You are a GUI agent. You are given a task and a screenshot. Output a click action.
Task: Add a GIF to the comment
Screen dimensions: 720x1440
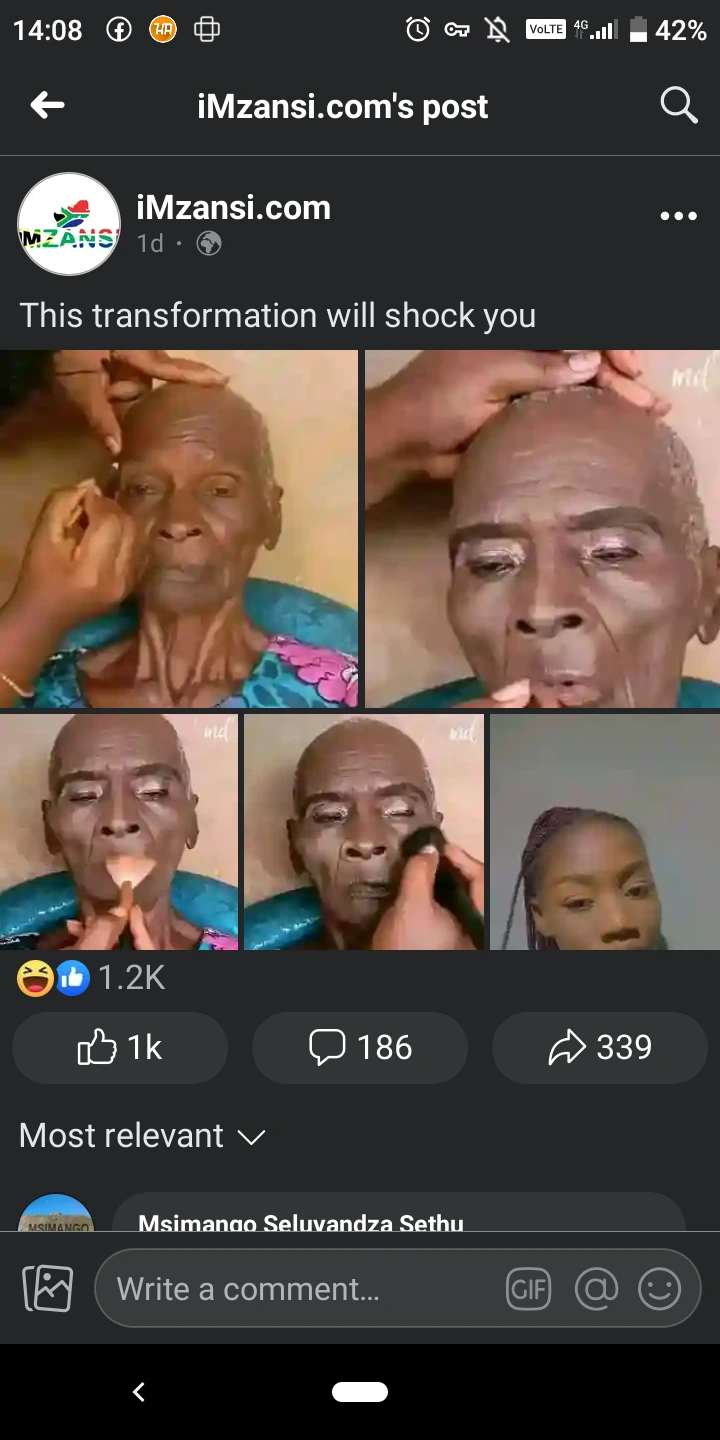click(529, 1289)
